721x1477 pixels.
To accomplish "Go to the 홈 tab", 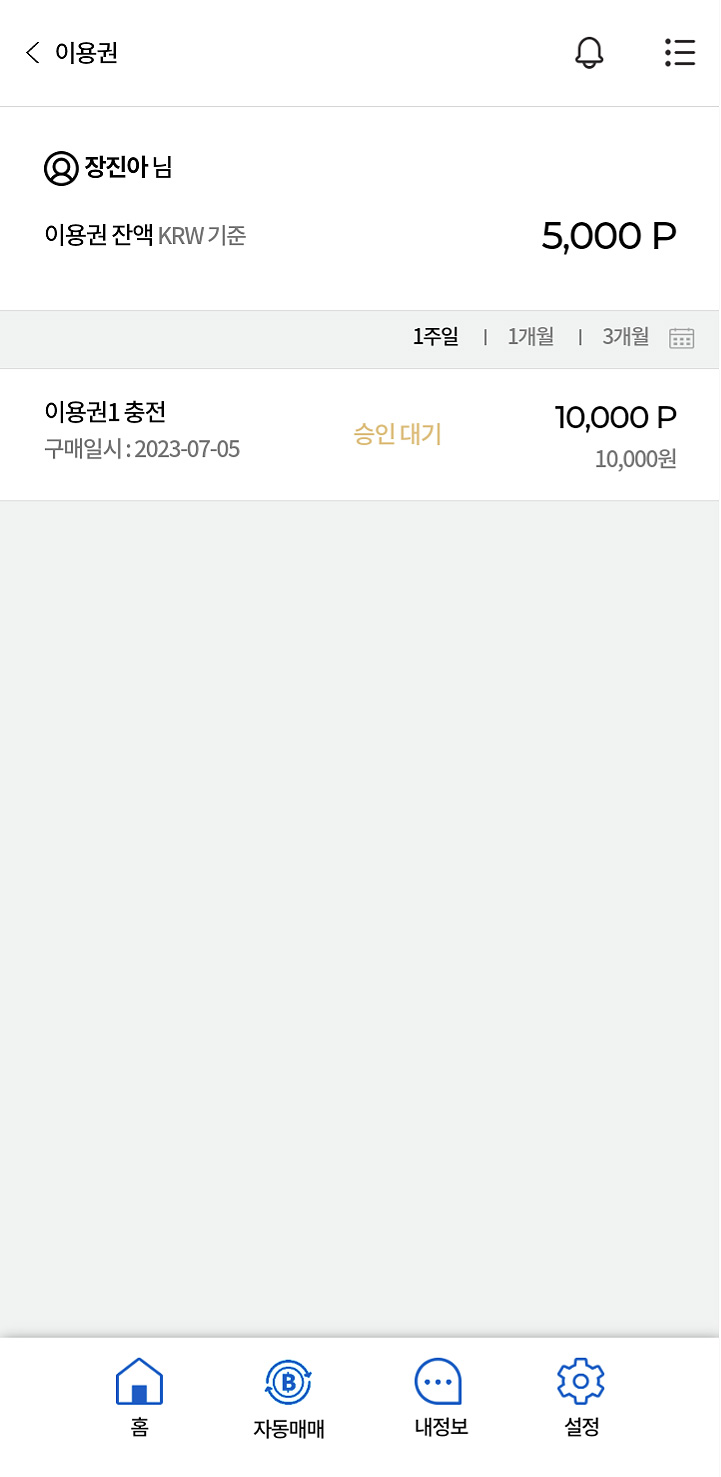I will tap(139, 1397).
